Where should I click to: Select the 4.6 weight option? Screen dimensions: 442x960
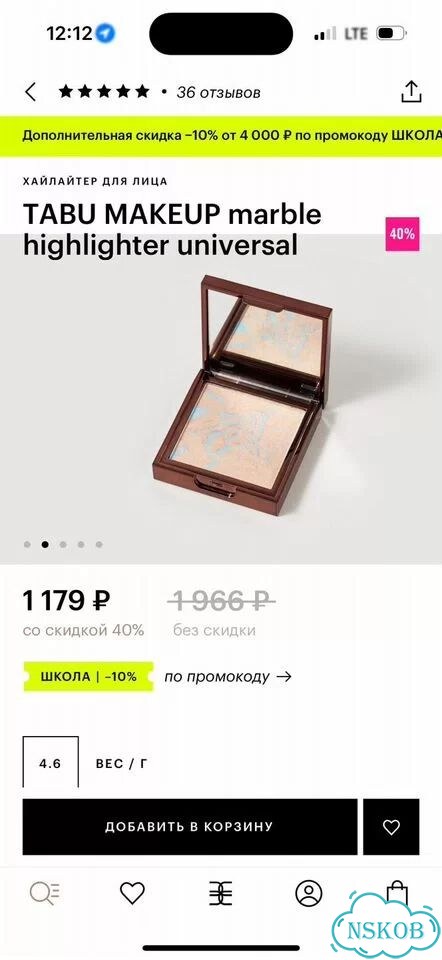click(50, 763)
